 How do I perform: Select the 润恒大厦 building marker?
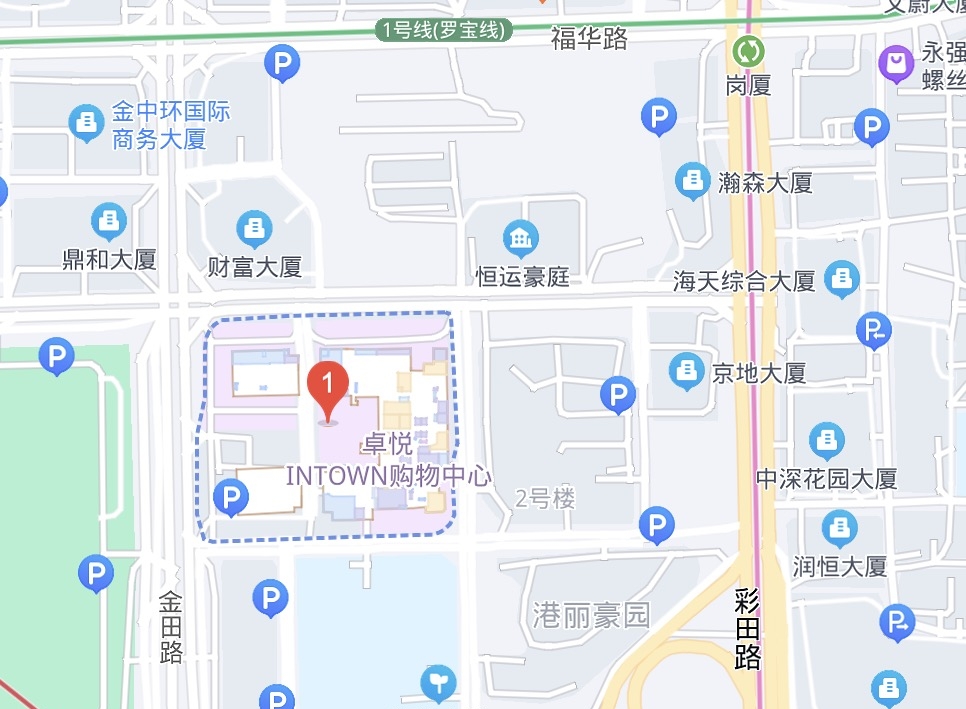coord(839,528)
